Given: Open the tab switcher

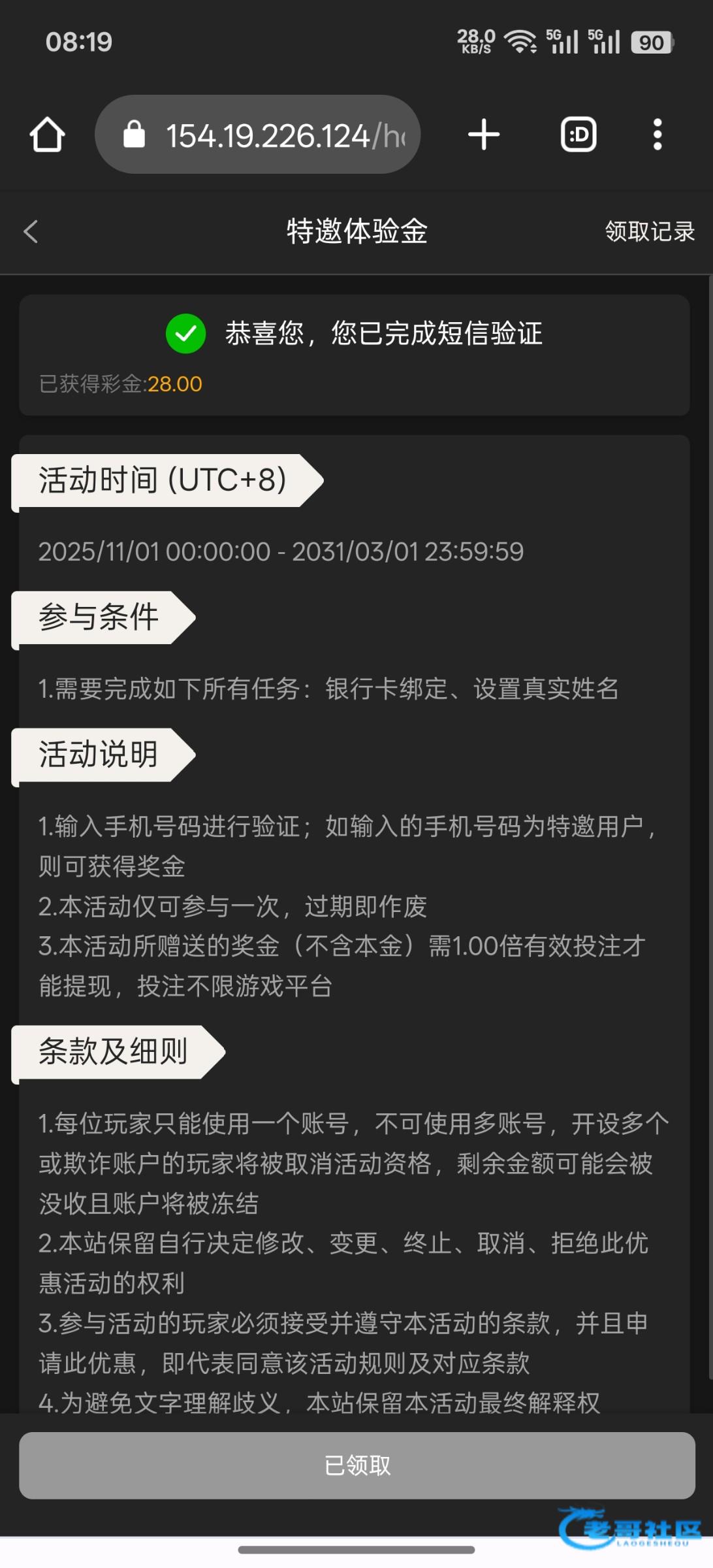Looking at the screenshot, I should pyautogui.click(x=578, y=135).
